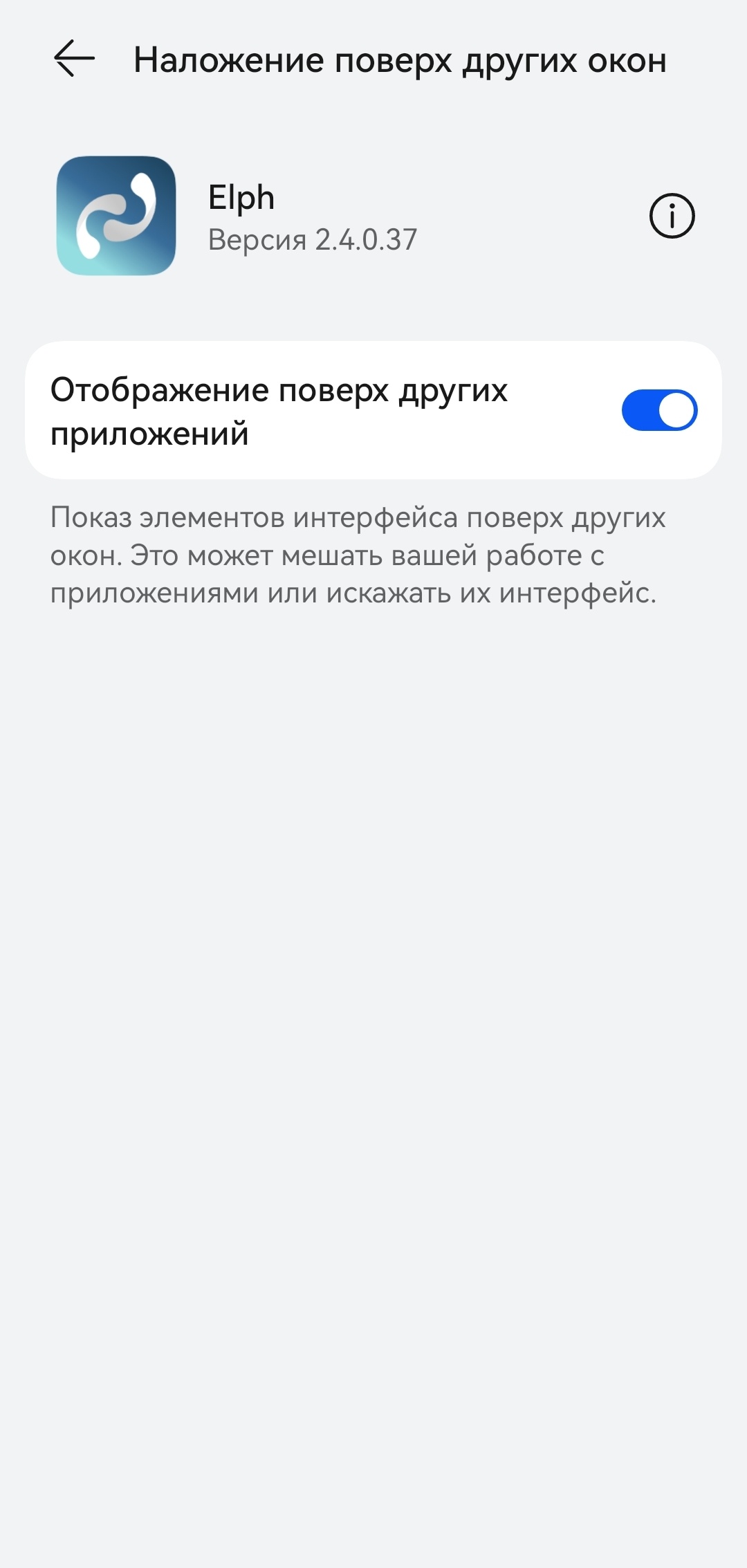The height and width of the screenshot is (1568, 747).
Task: Open Elph app info details
Action: 672,216
